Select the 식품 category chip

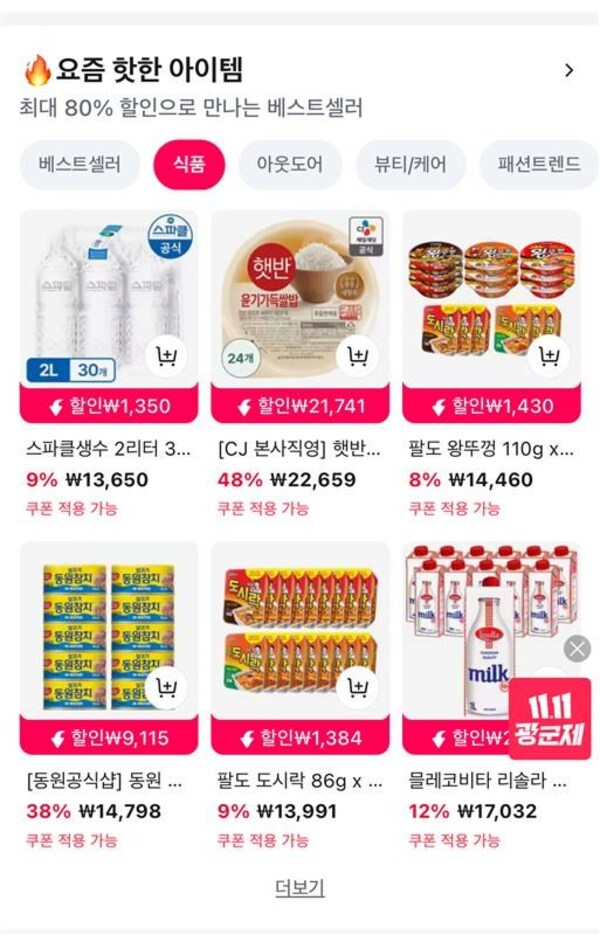(189, 165)
